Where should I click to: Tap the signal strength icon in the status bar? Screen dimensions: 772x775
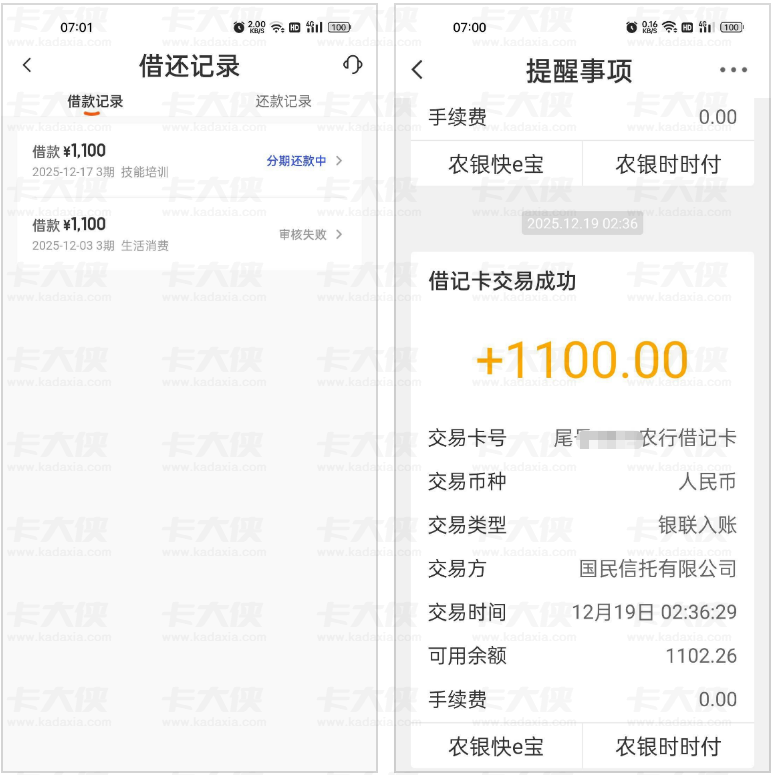coord(315,27)
